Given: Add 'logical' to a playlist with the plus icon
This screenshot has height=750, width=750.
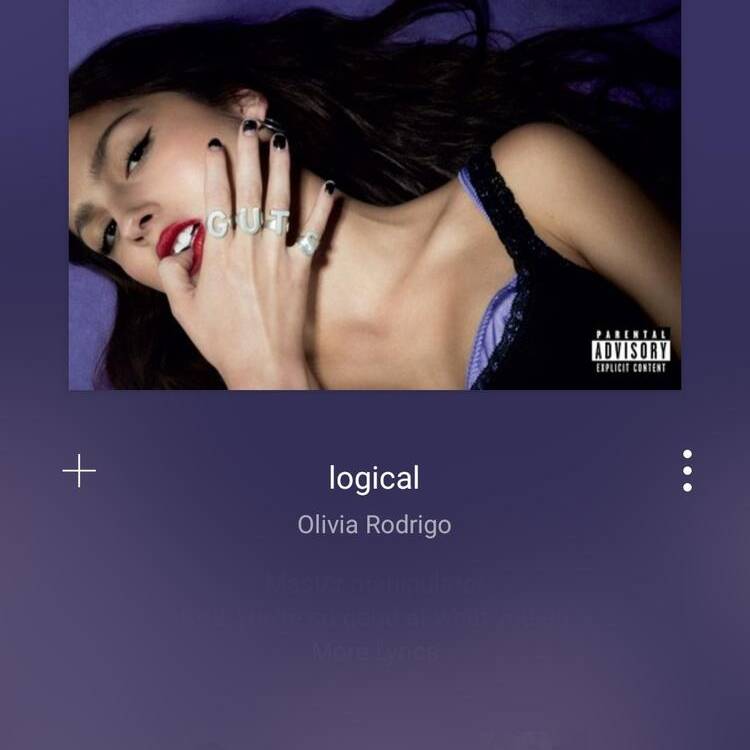Looking at the screenshot, I should 79,471.
